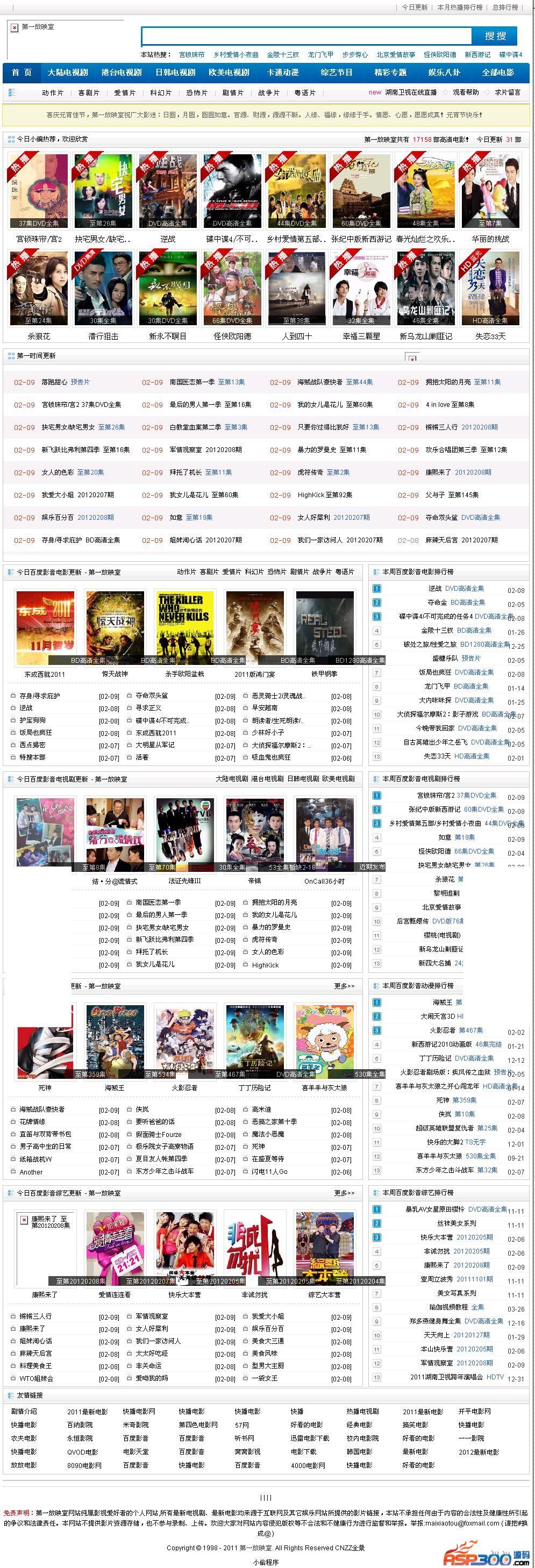Image resolution: width=535 pixels, height=1568 pixels.
Task: Switch to the 卡通动漫 tab
Action: [x=283, y=73]
